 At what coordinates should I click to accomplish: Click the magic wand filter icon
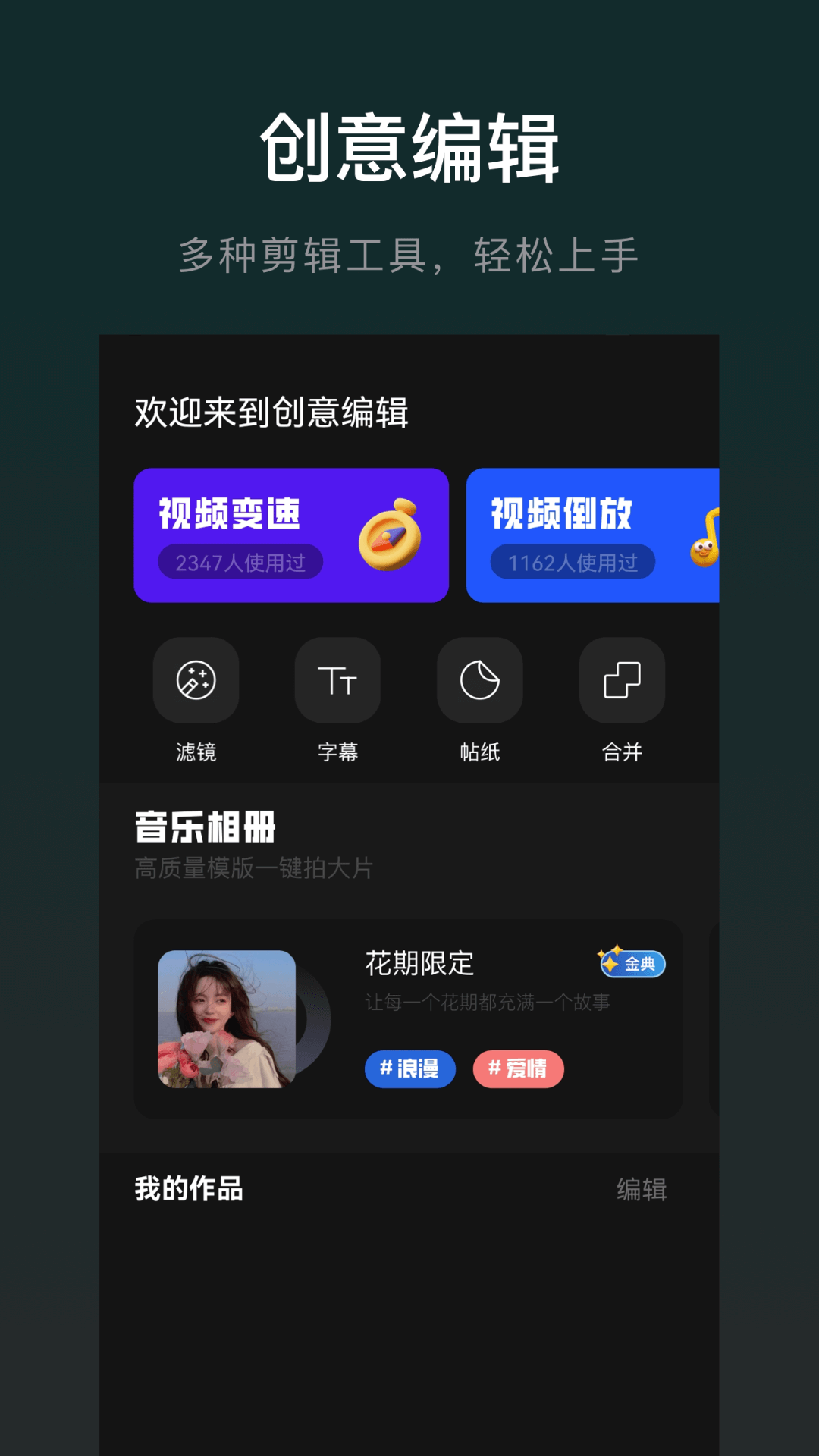coord(196,680)
